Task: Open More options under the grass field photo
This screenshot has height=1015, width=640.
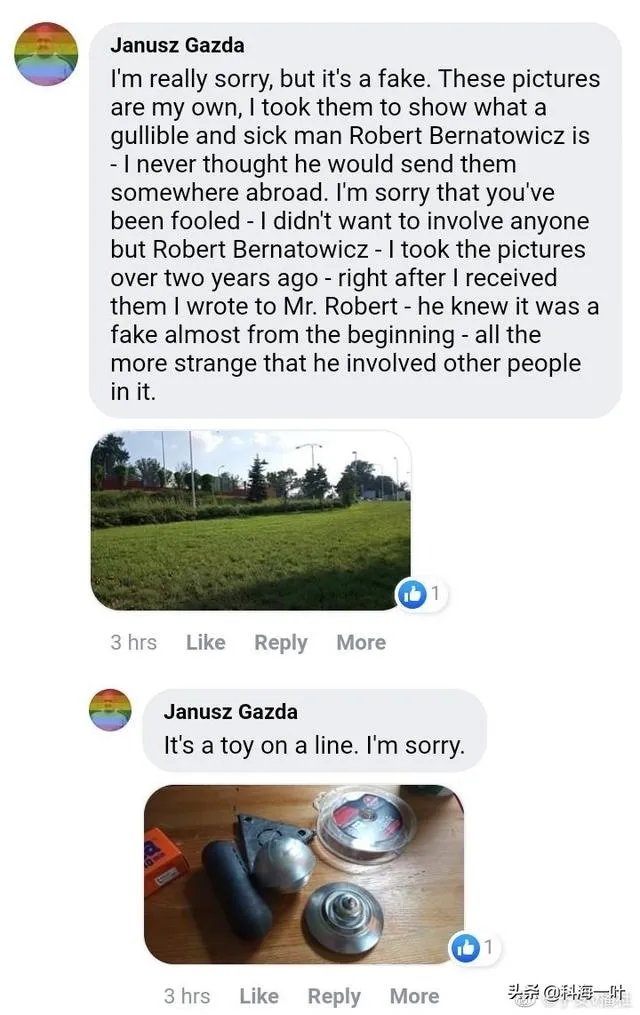Action: point(361,642)
